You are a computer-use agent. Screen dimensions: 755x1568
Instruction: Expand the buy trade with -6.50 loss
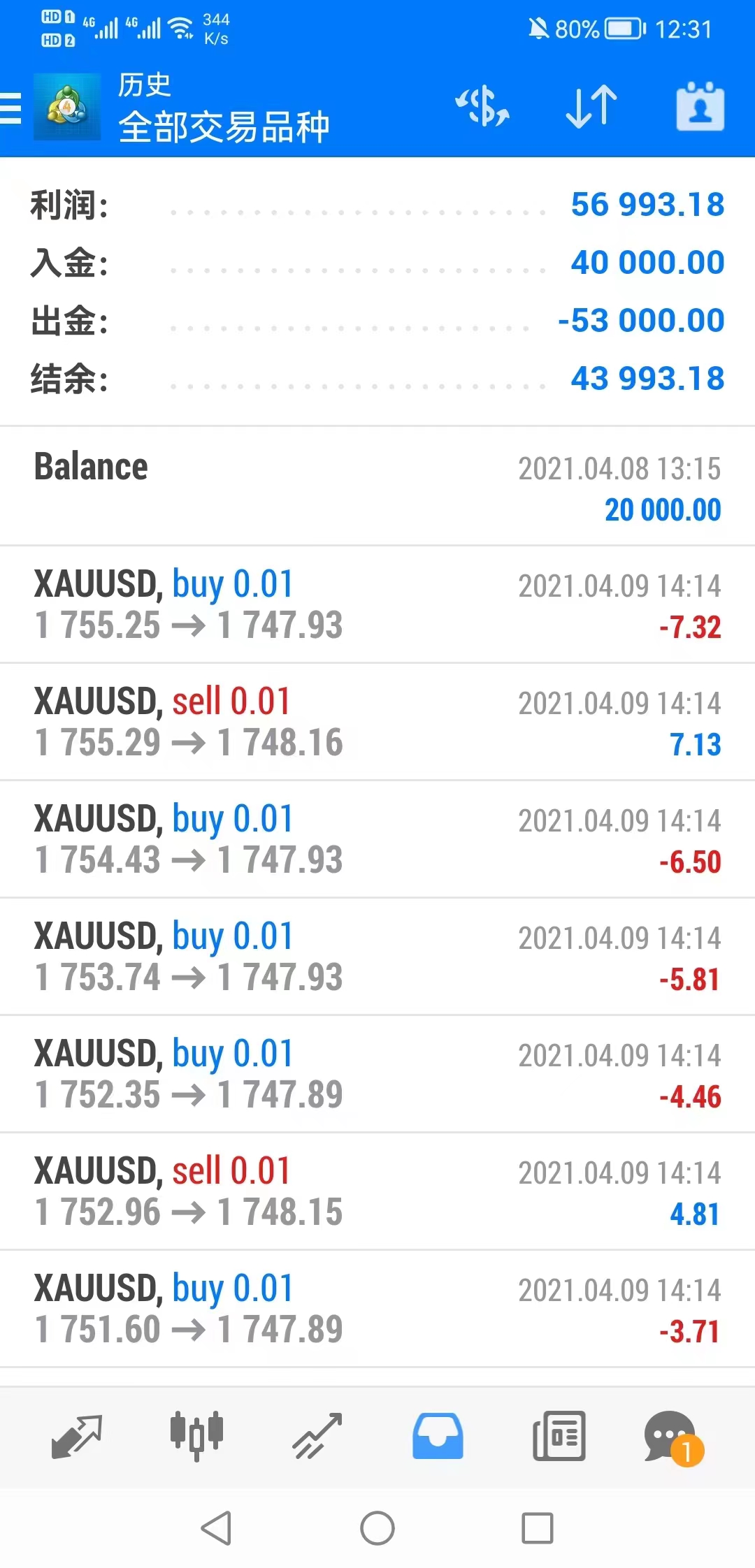[x=377, y=839]
